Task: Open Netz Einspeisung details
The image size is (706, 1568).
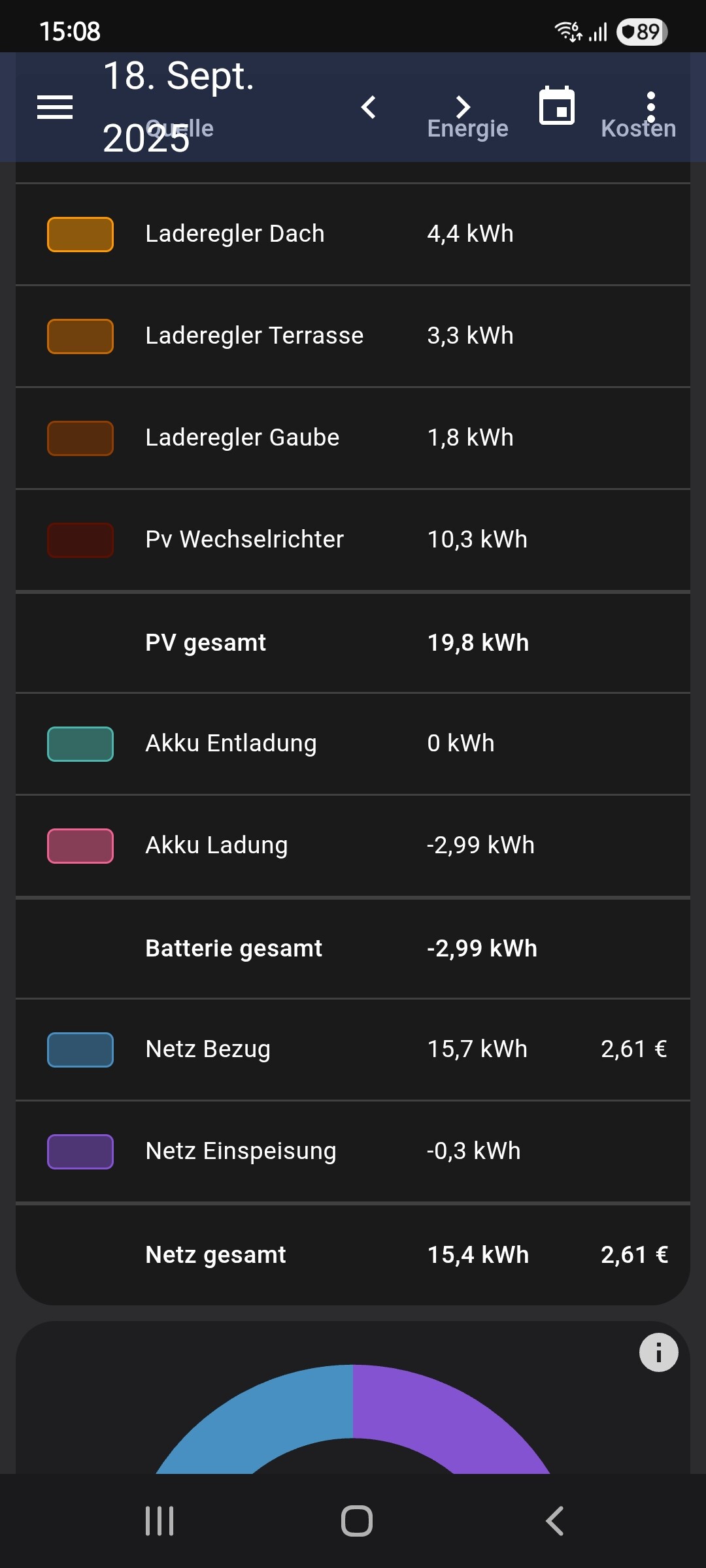Action: pyautogui.click(x=241, y=1151)
